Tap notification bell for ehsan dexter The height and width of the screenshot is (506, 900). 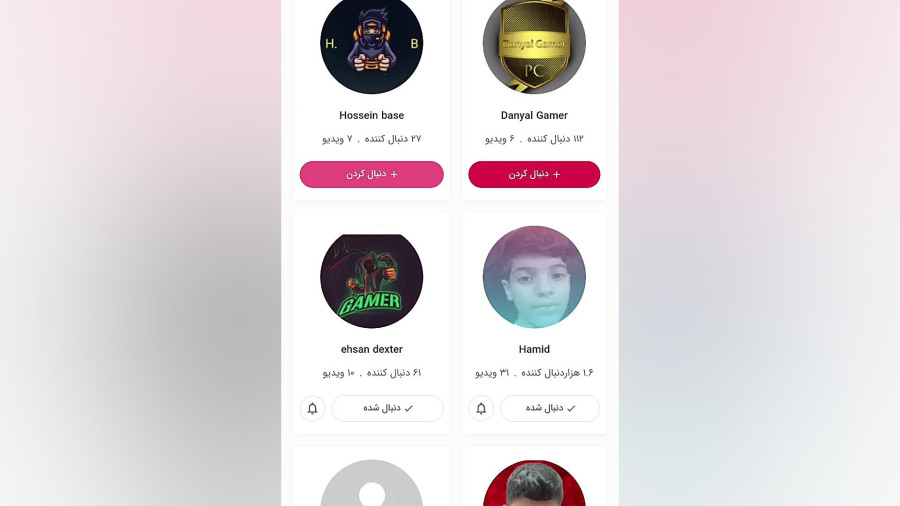pyautogui.click(x=312, y=408)
